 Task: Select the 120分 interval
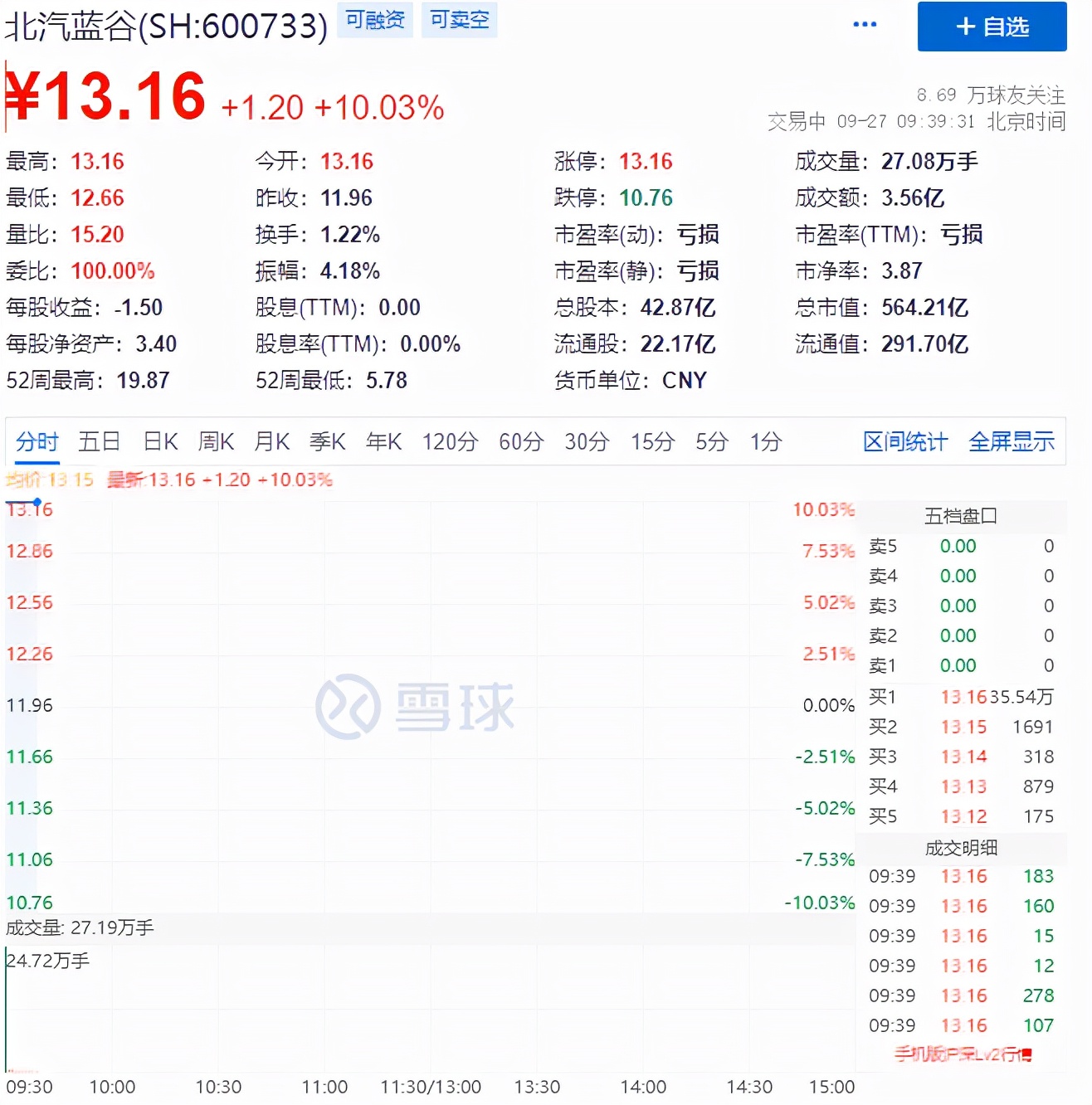click(450, 441)
